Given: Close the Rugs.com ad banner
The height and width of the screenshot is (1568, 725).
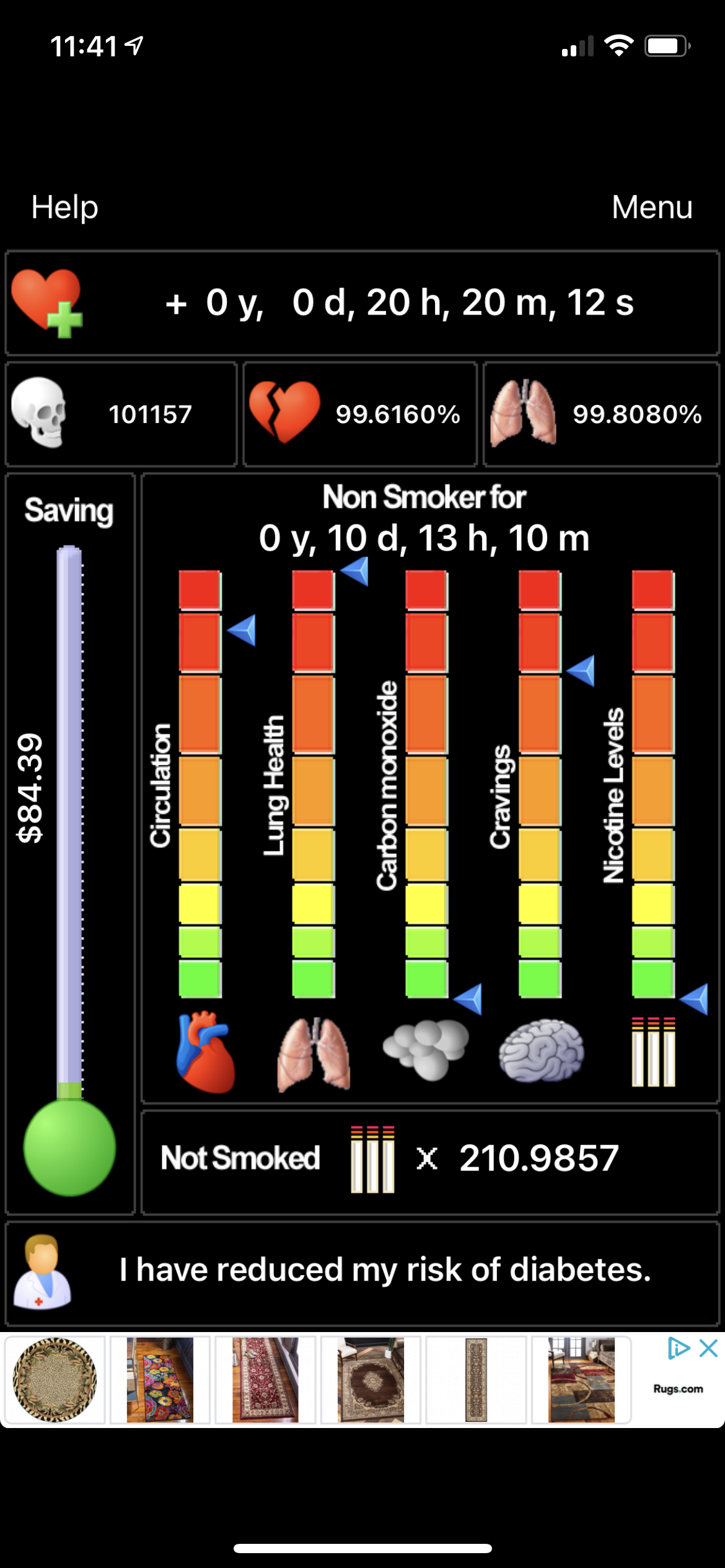Looking at the screenshot, I should coord(709,1348).
